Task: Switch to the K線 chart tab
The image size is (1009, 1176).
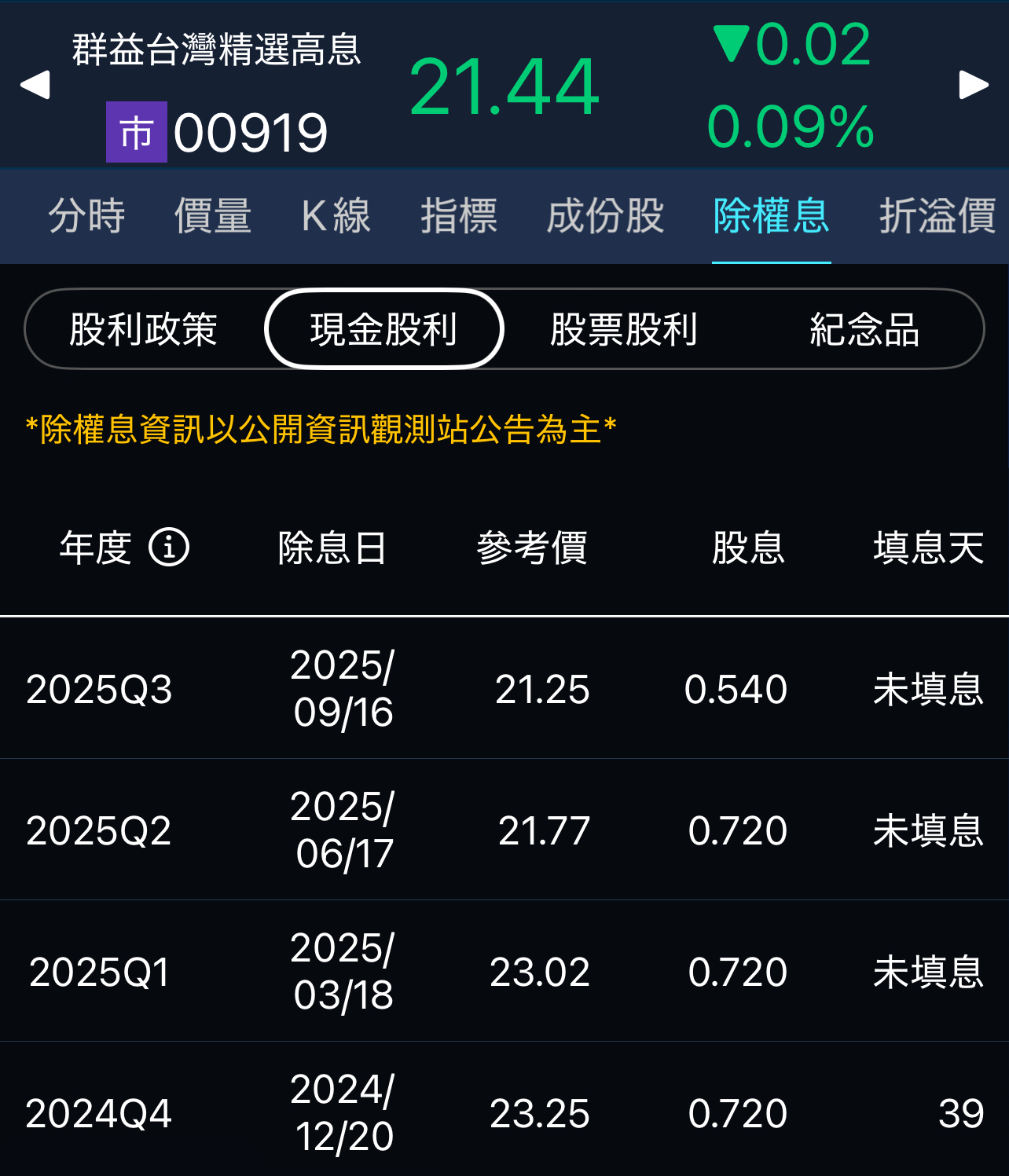Action: [336, 216]
